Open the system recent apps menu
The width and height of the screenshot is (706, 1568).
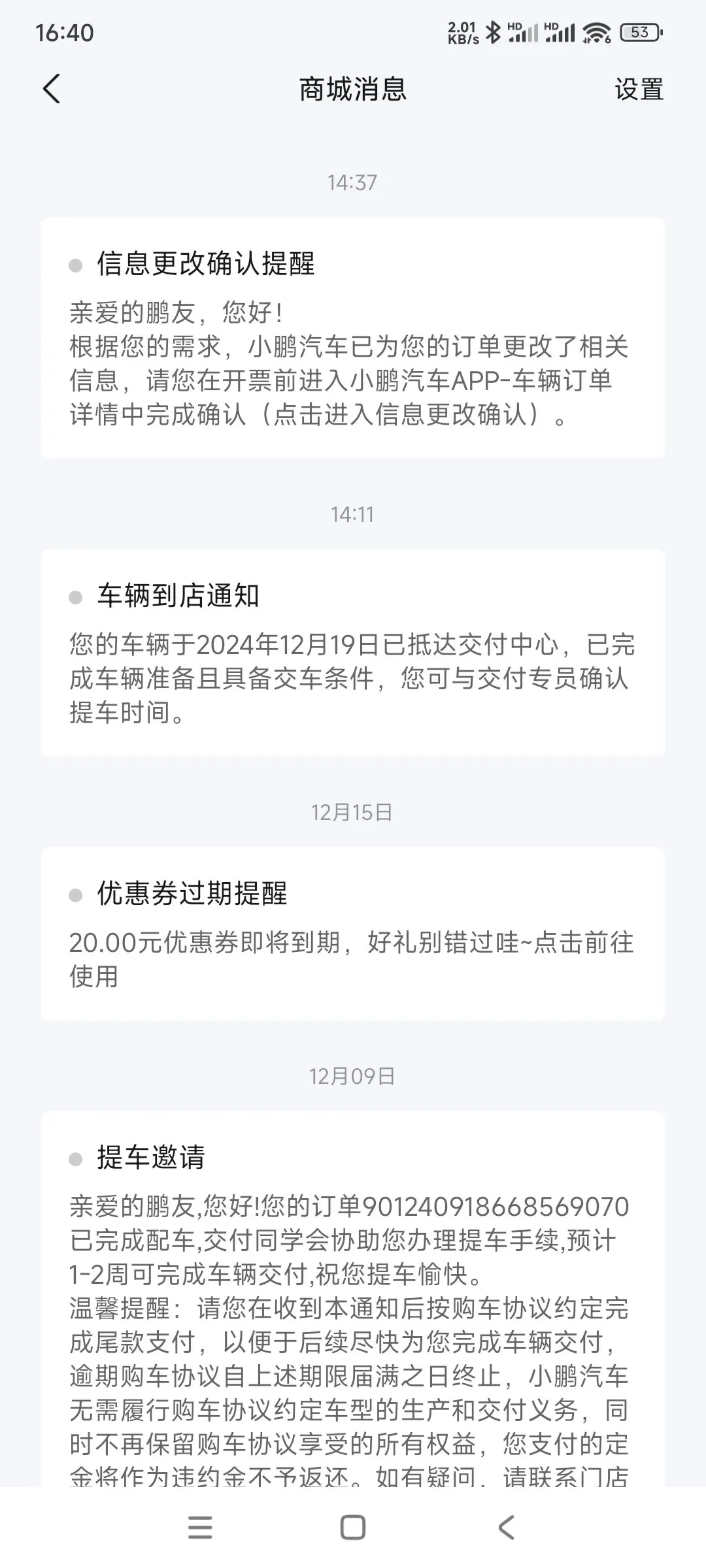pos(200,1527)
